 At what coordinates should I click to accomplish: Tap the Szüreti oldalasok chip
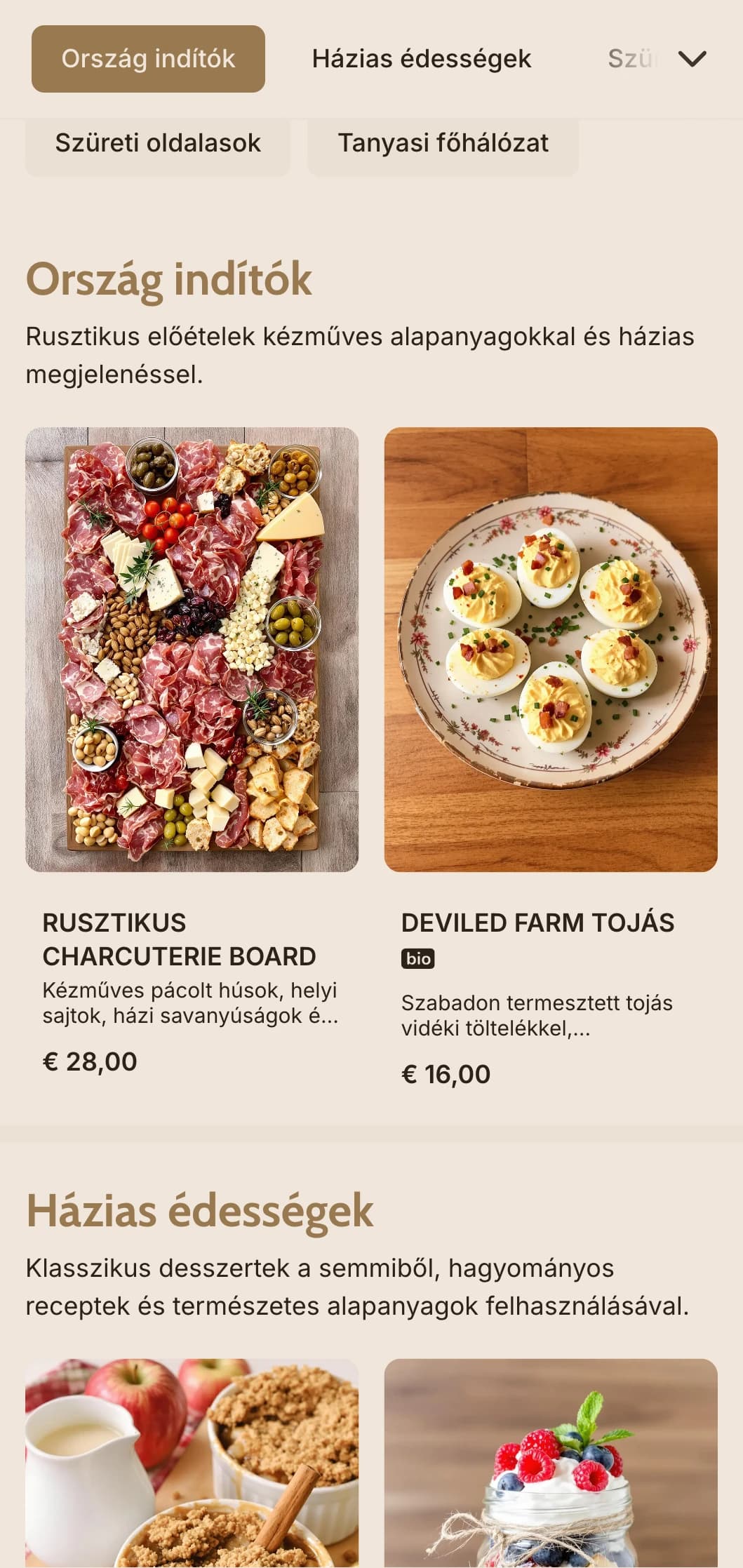pyautogui.click(x=158, y=143)
